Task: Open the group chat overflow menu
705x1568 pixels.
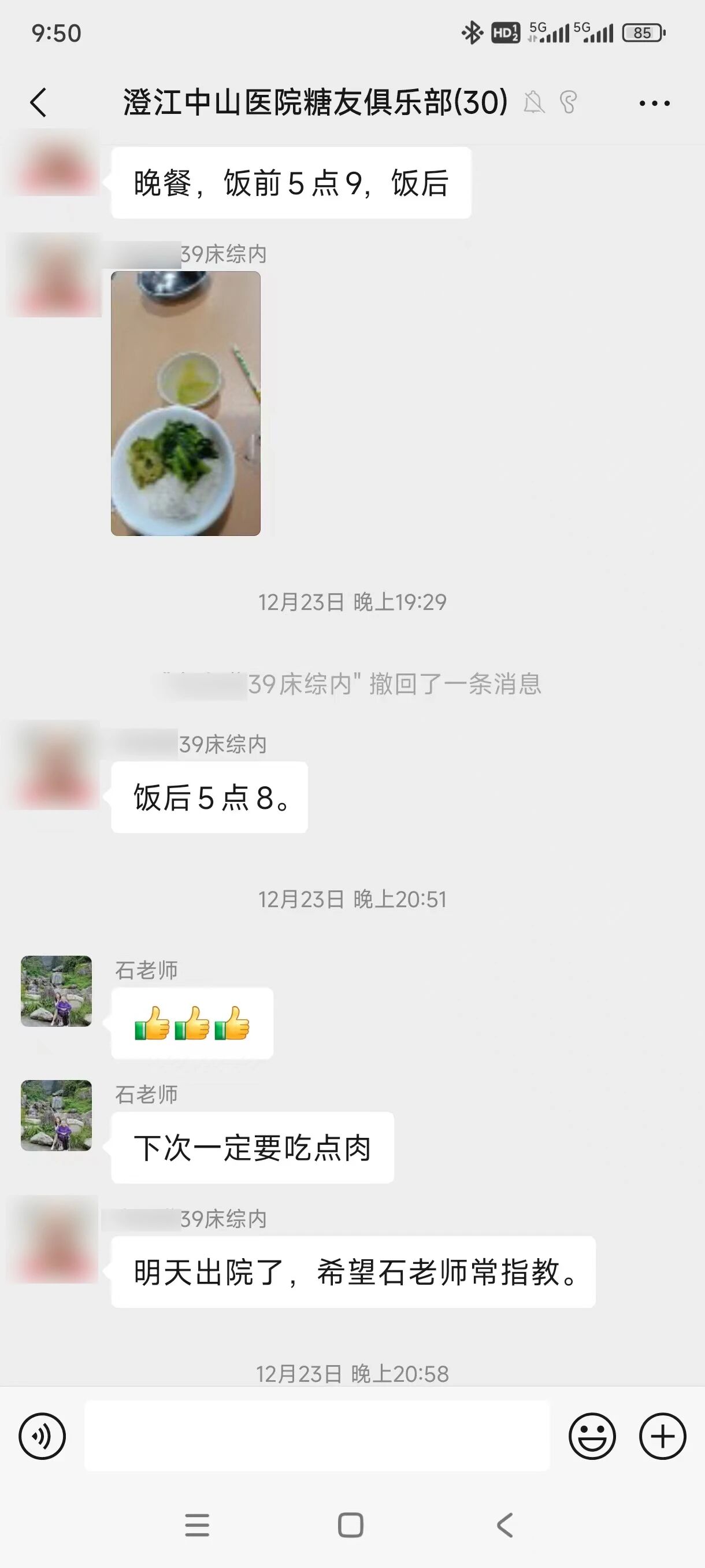Action: [x=655, y=103]
